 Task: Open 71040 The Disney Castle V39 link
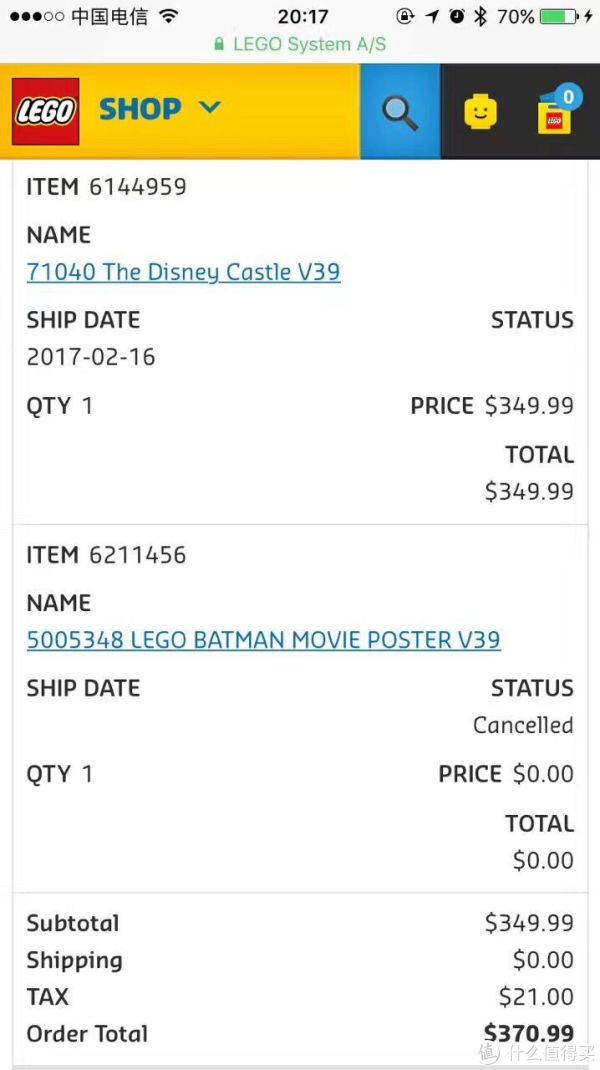[183, 272]
